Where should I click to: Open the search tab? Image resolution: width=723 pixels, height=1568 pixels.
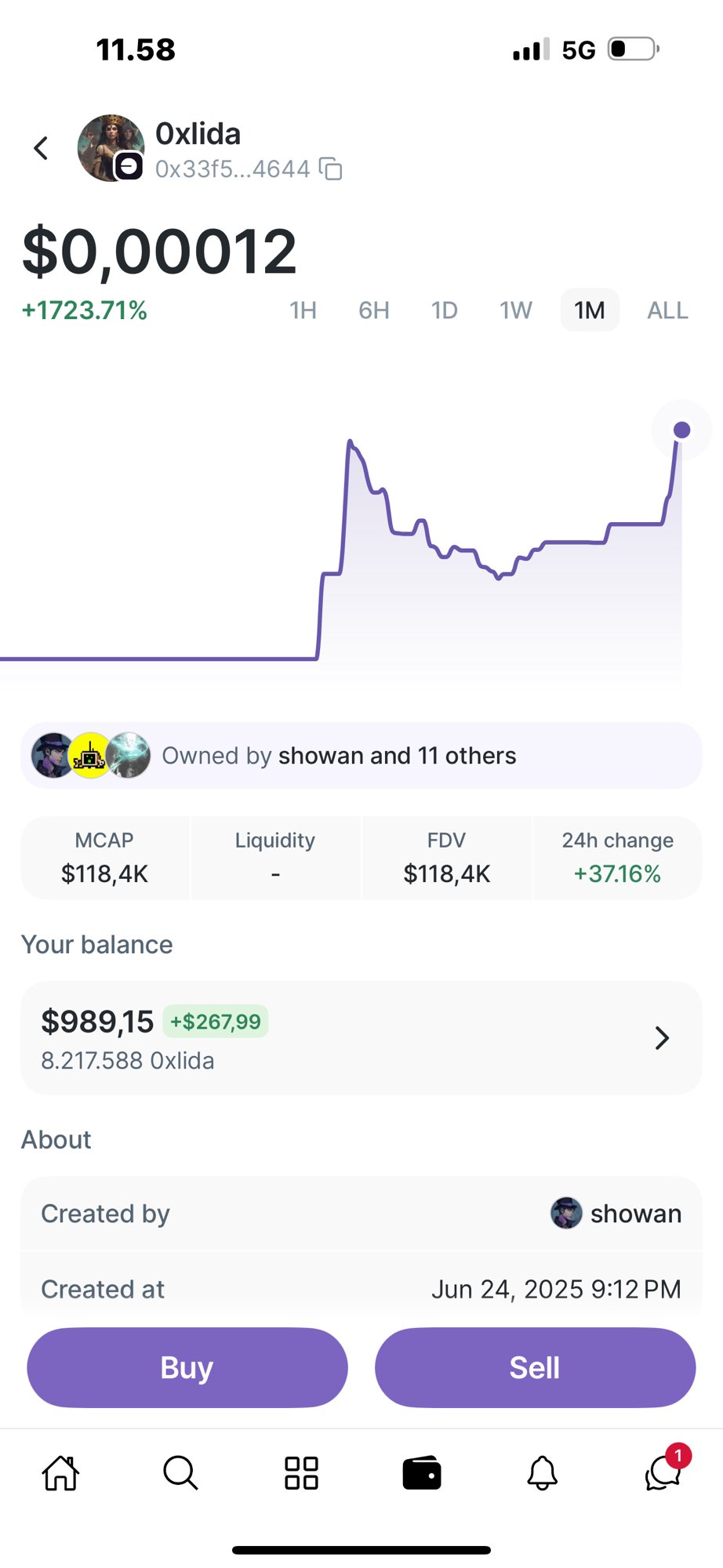coord(180,1473)
